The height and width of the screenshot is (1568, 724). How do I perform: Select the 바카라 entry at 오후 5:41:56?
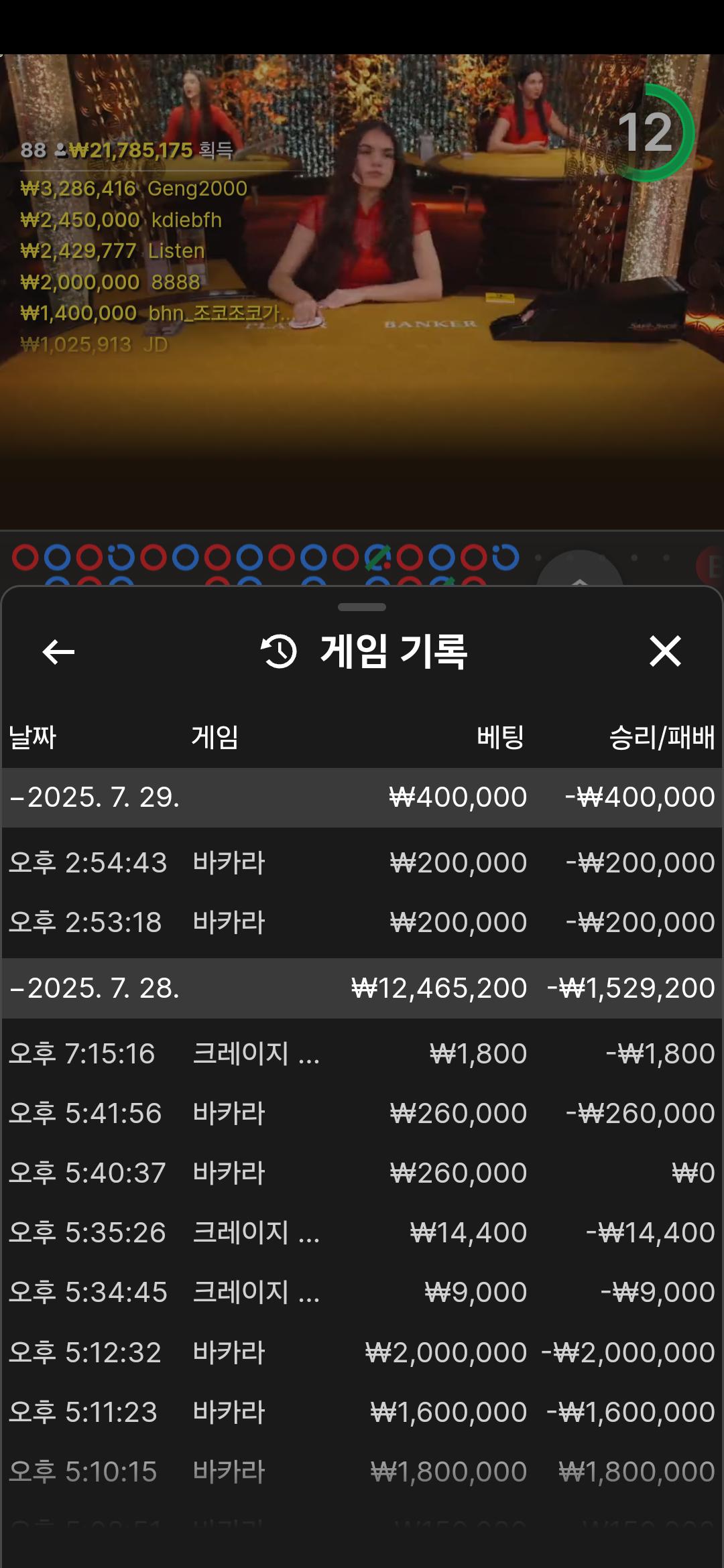[x=362, y=1113]
